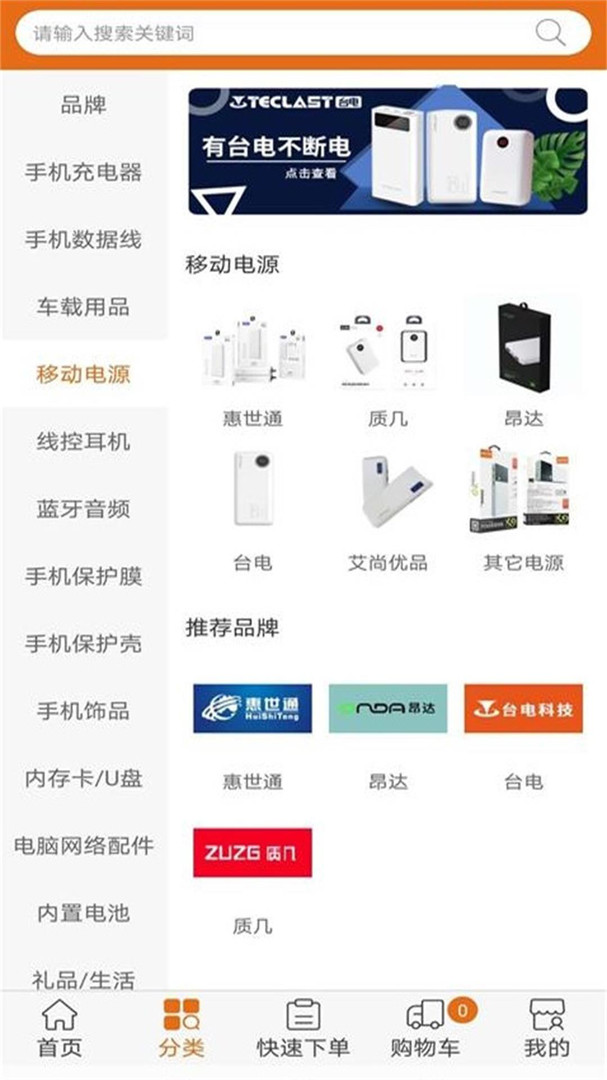Screen dimensions: 607x1080
Task: Open the 台电科技 recommended brand logo
Action: [523, 708]
